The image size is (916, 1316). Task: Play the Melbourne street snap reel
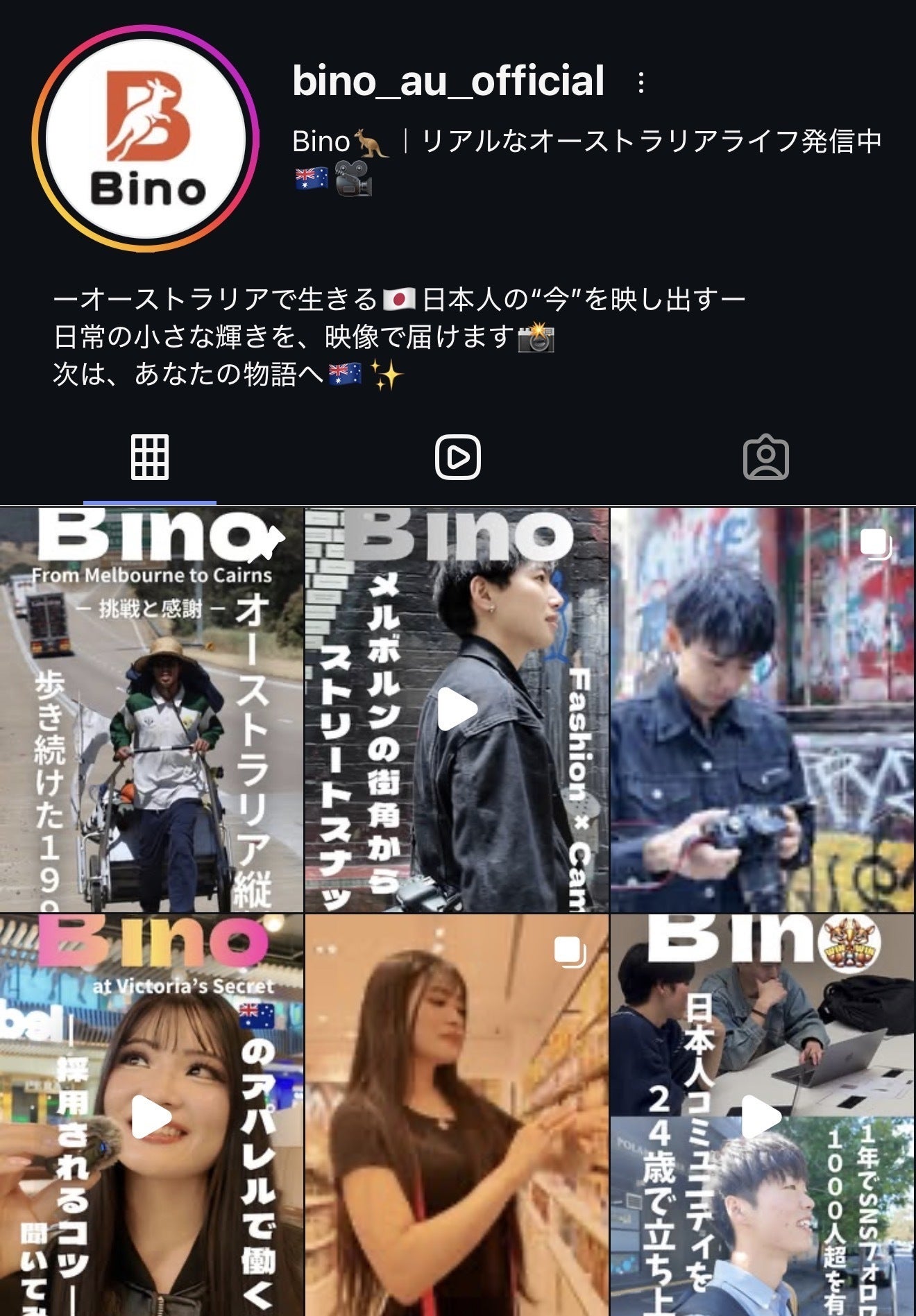pyautogui.click(x=457, y=709)
